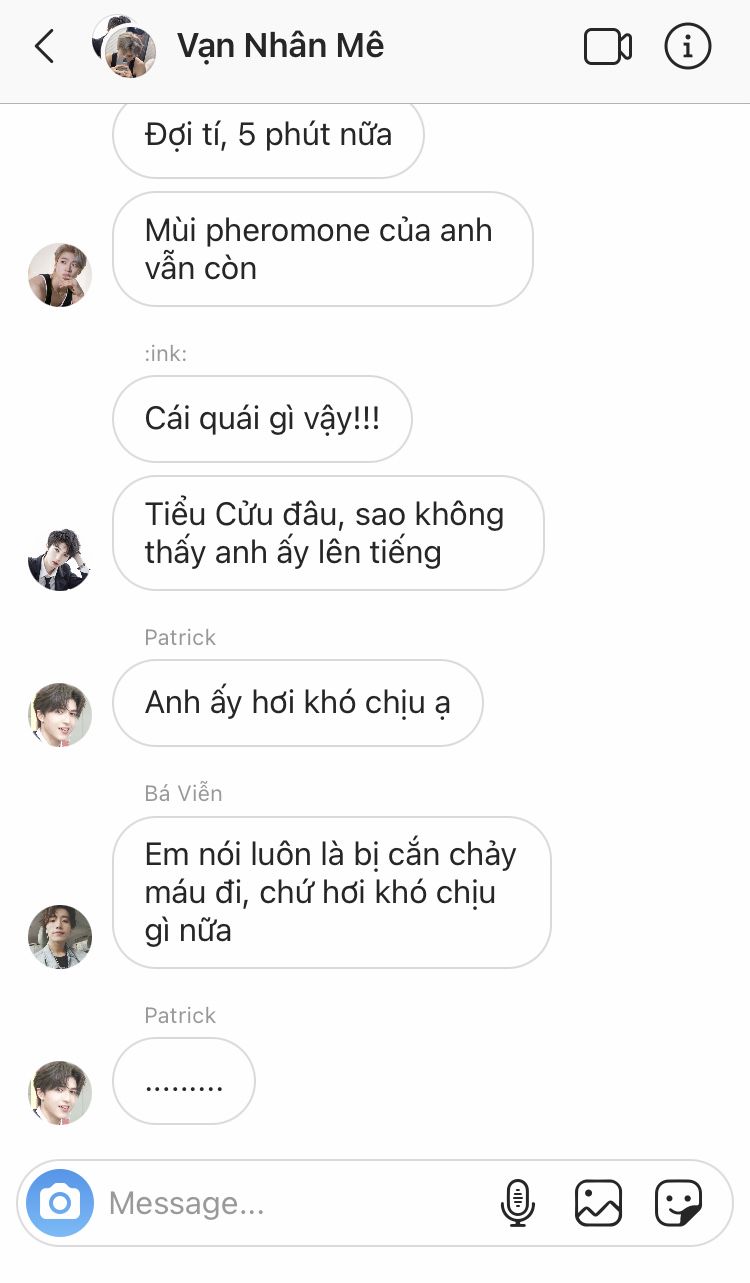Record a voice message with the microphone
750x1283 pixels.
[x=517, y=1203]
